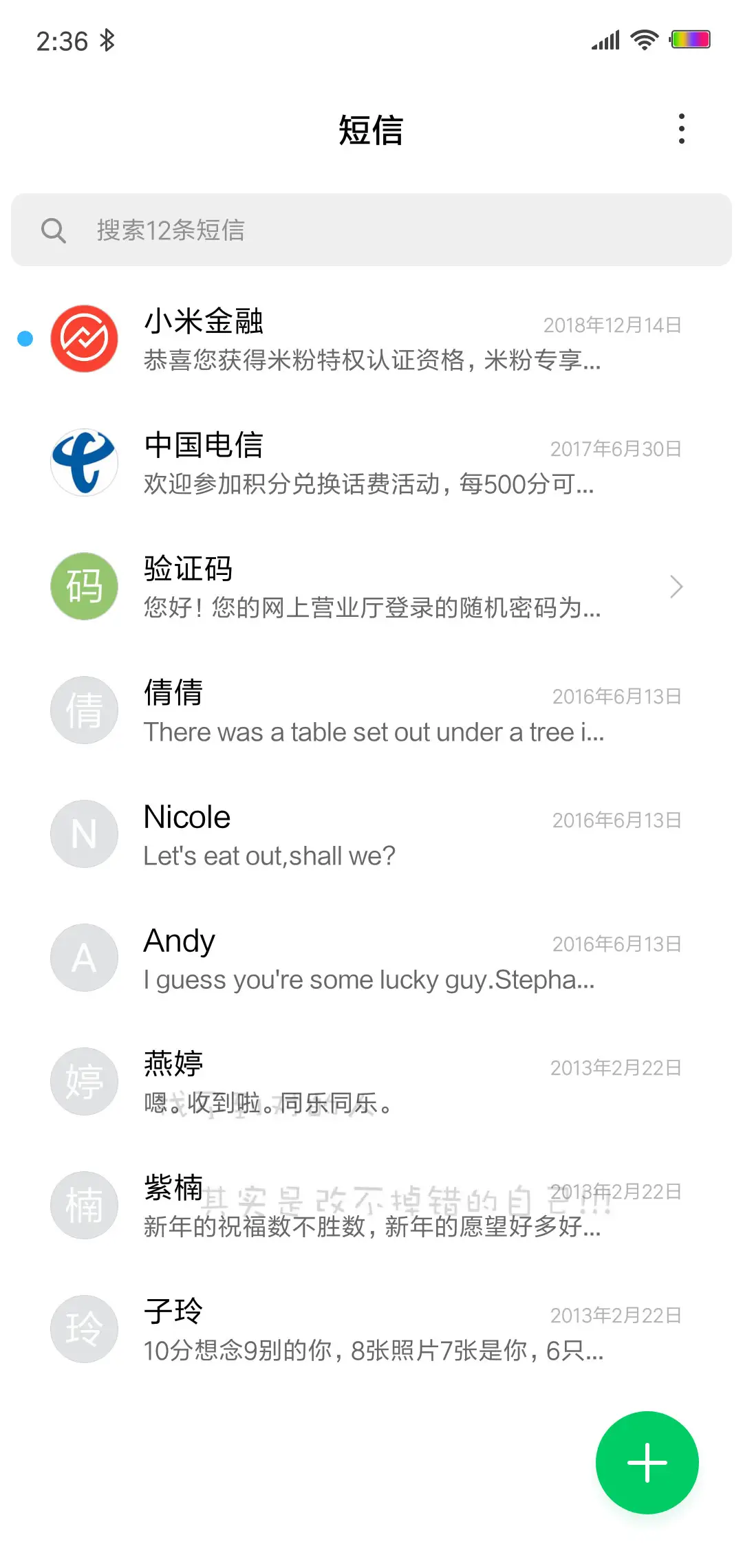Open the 燕婷 conversation entry
Viewport: 743px width, 1568px height.
point(371,1081)
